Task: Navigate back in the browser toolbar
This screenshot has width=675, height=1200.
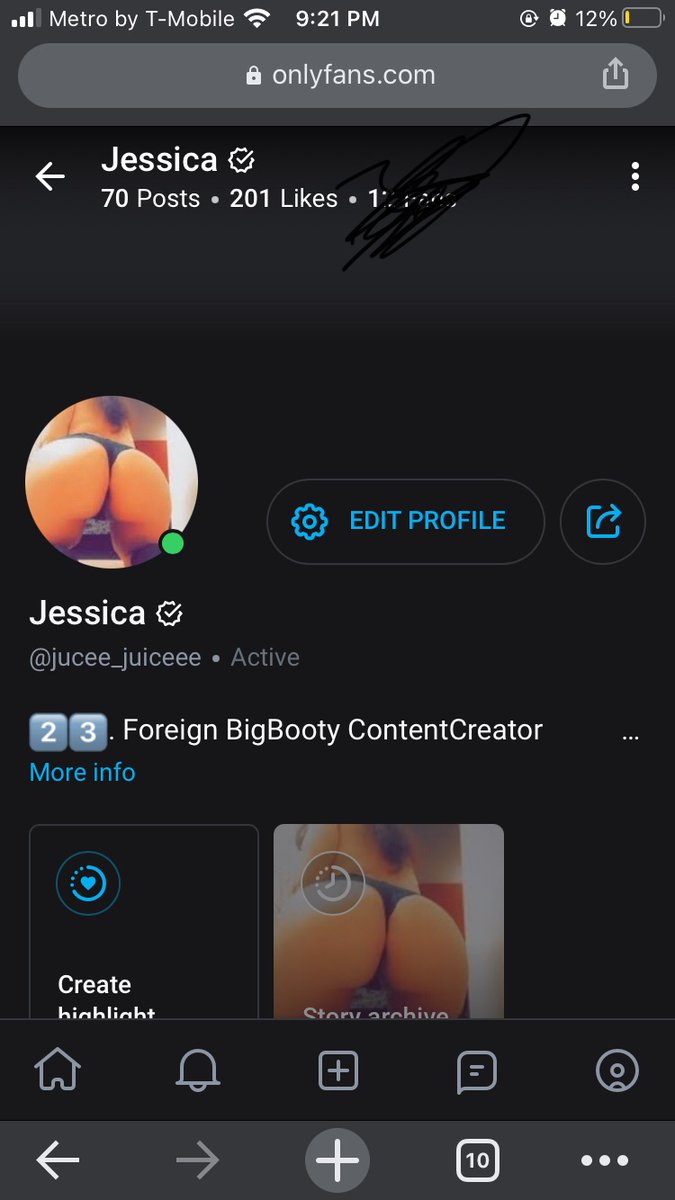Action: tap(58, 1160)
